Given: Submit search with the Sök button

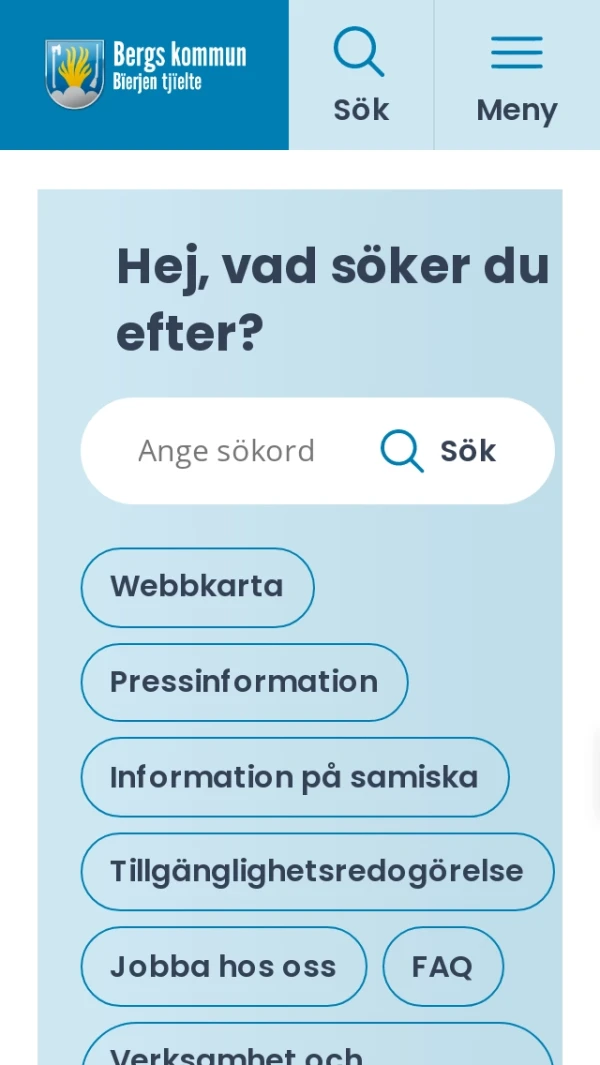Looking at the screenshot, I should 440,451.
